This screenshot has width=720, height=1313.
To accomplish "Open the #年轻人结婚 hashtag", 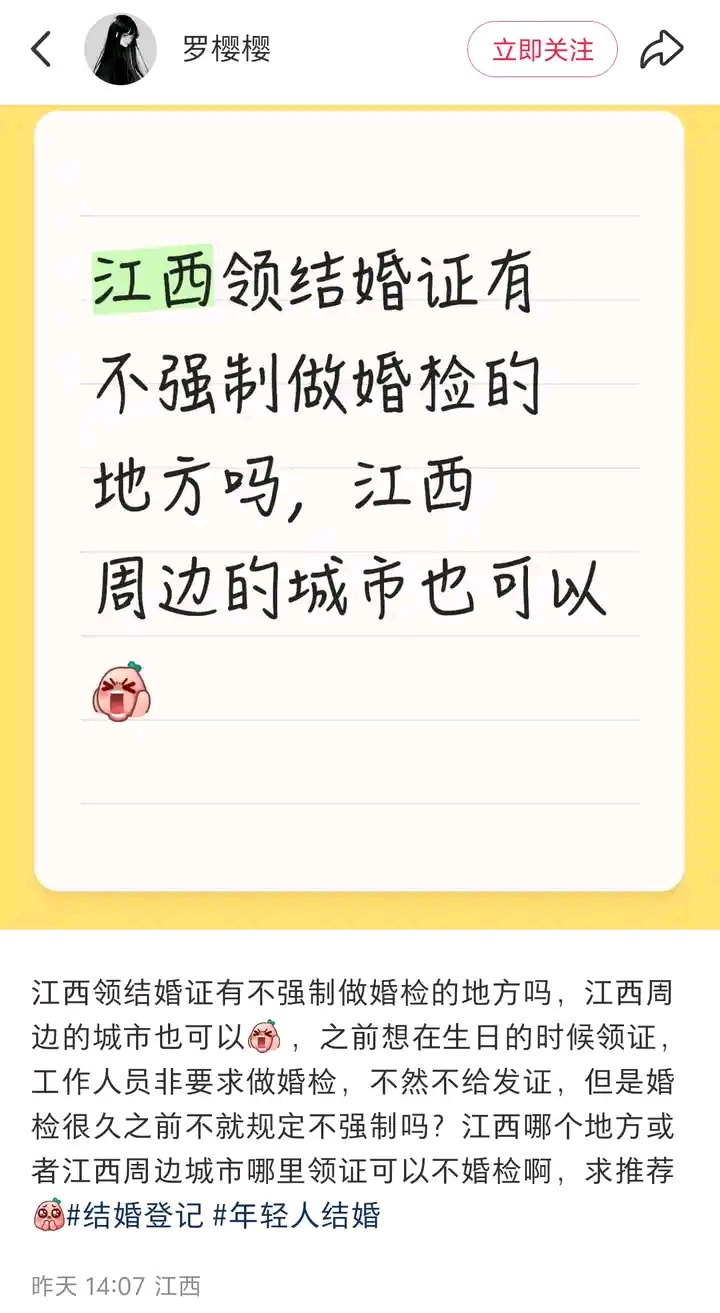I will (297, 1216).
